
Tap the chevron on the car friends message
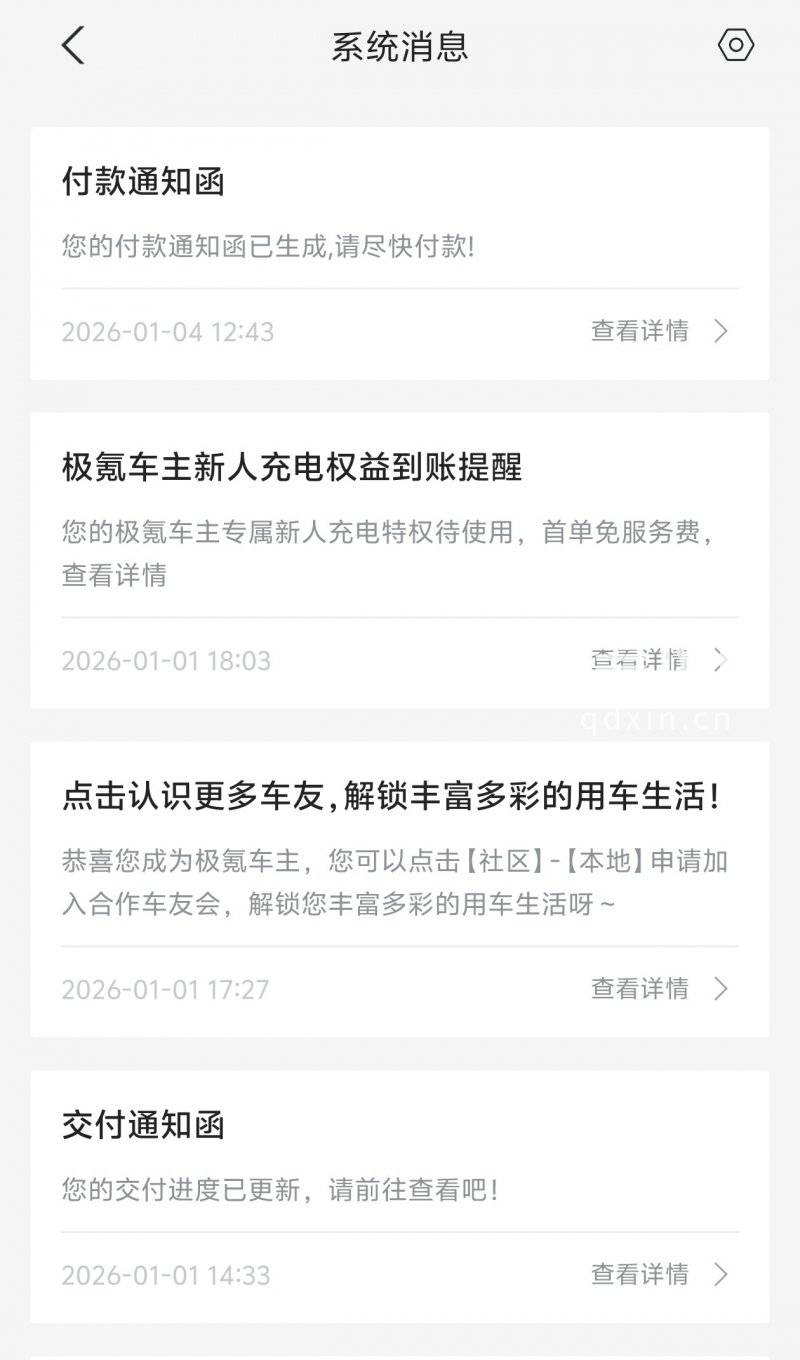722,989
